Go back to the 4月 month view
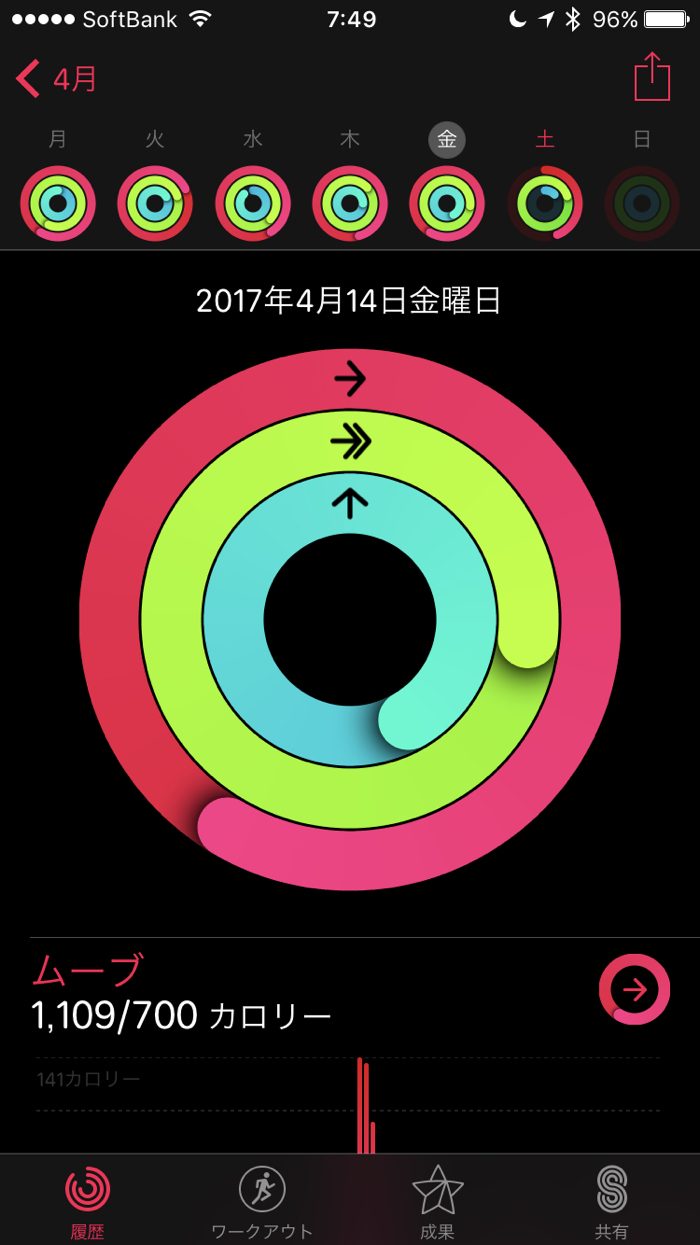 [x=57, y=79]
